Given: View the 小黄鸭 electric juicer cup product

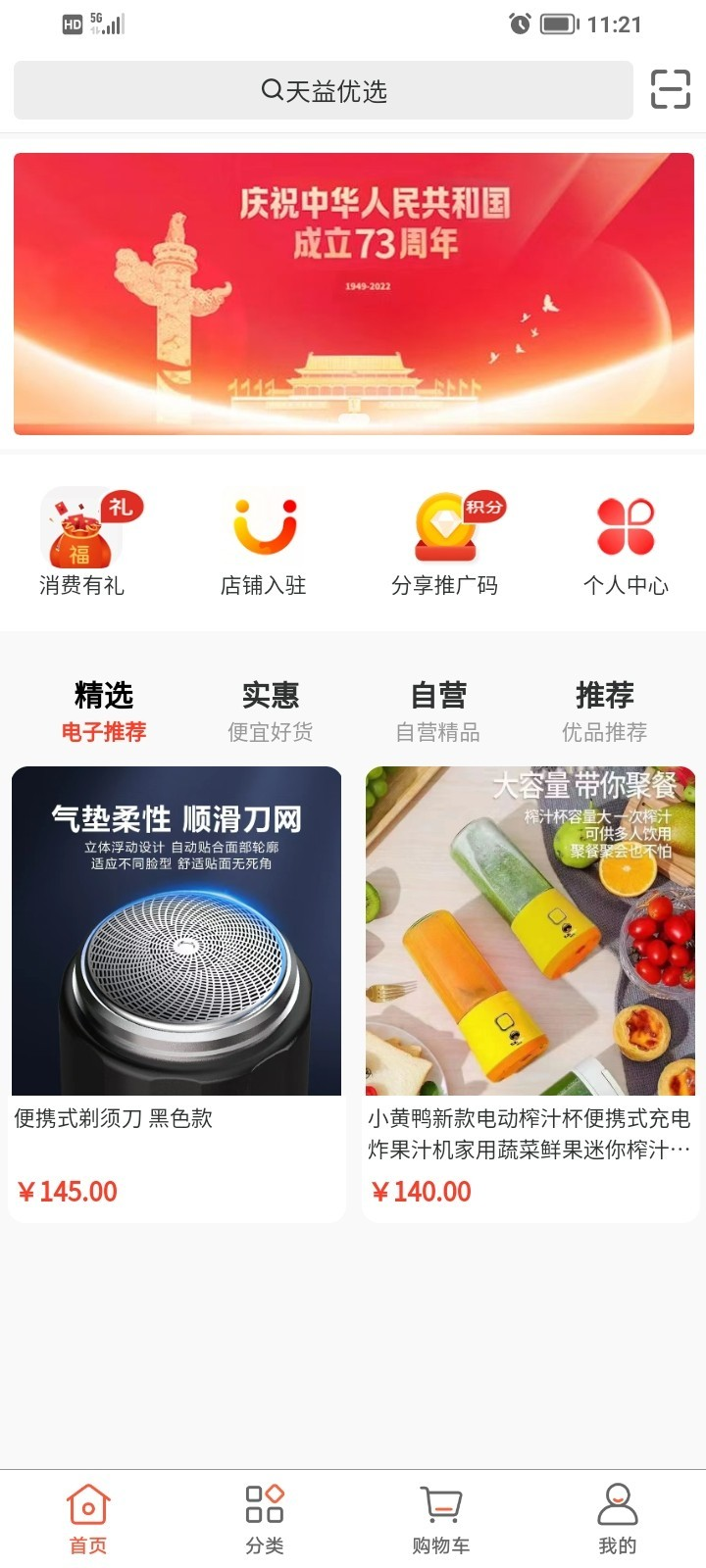Looking at the screenshot, I should [x=529, y=992].
